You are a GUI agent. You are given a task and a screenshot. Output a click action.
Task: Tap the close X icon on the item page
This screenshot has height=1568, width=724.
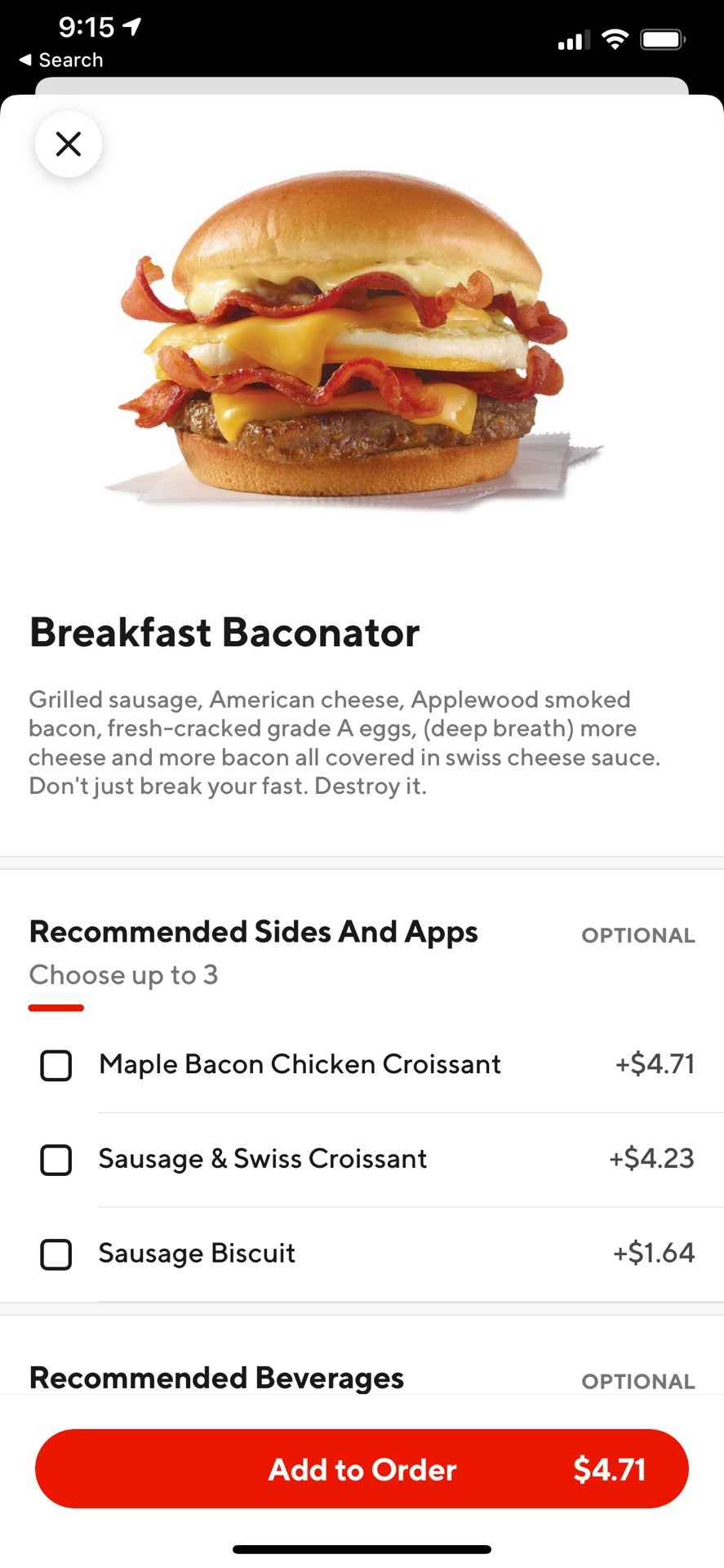click(69, 143)
